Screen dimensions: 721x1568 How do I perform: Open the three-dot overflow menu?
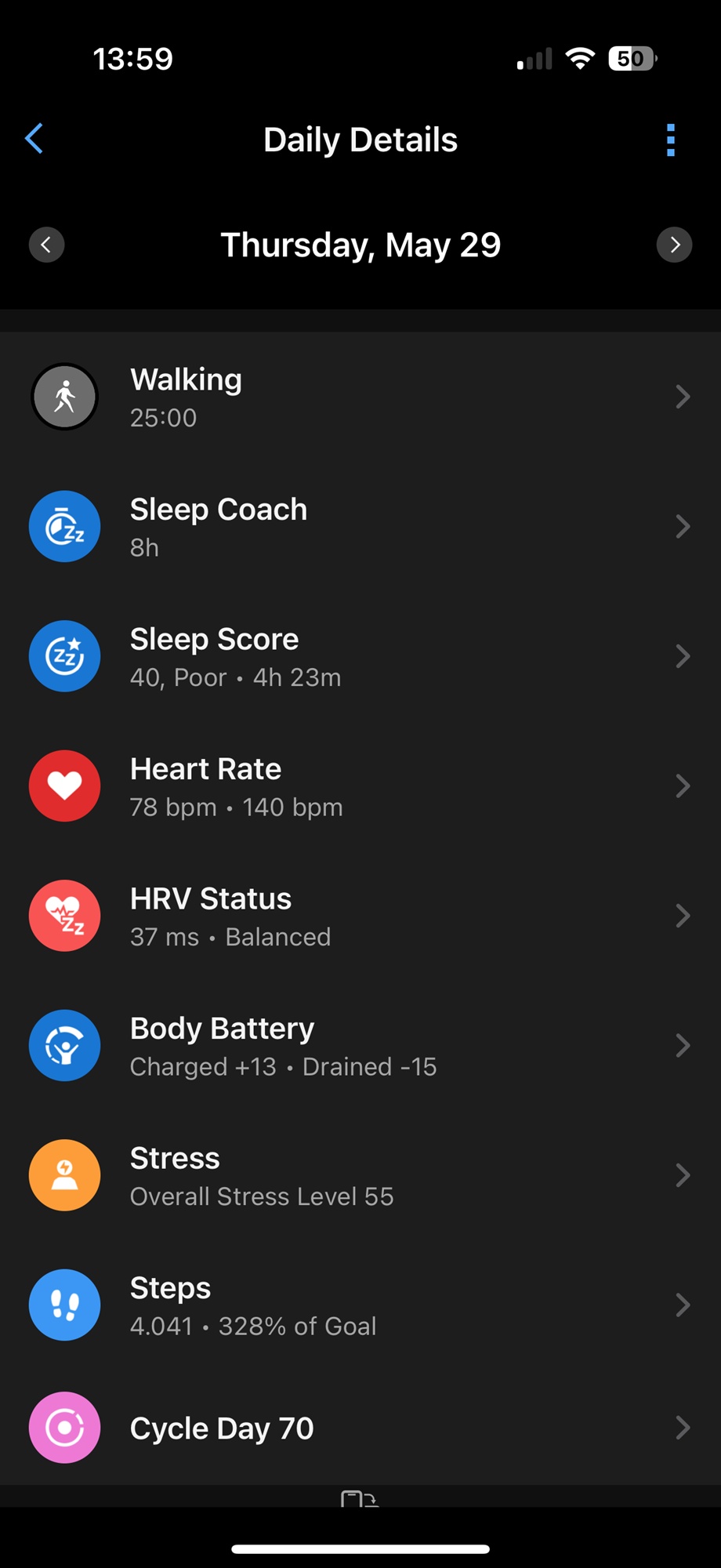point(671,140)
